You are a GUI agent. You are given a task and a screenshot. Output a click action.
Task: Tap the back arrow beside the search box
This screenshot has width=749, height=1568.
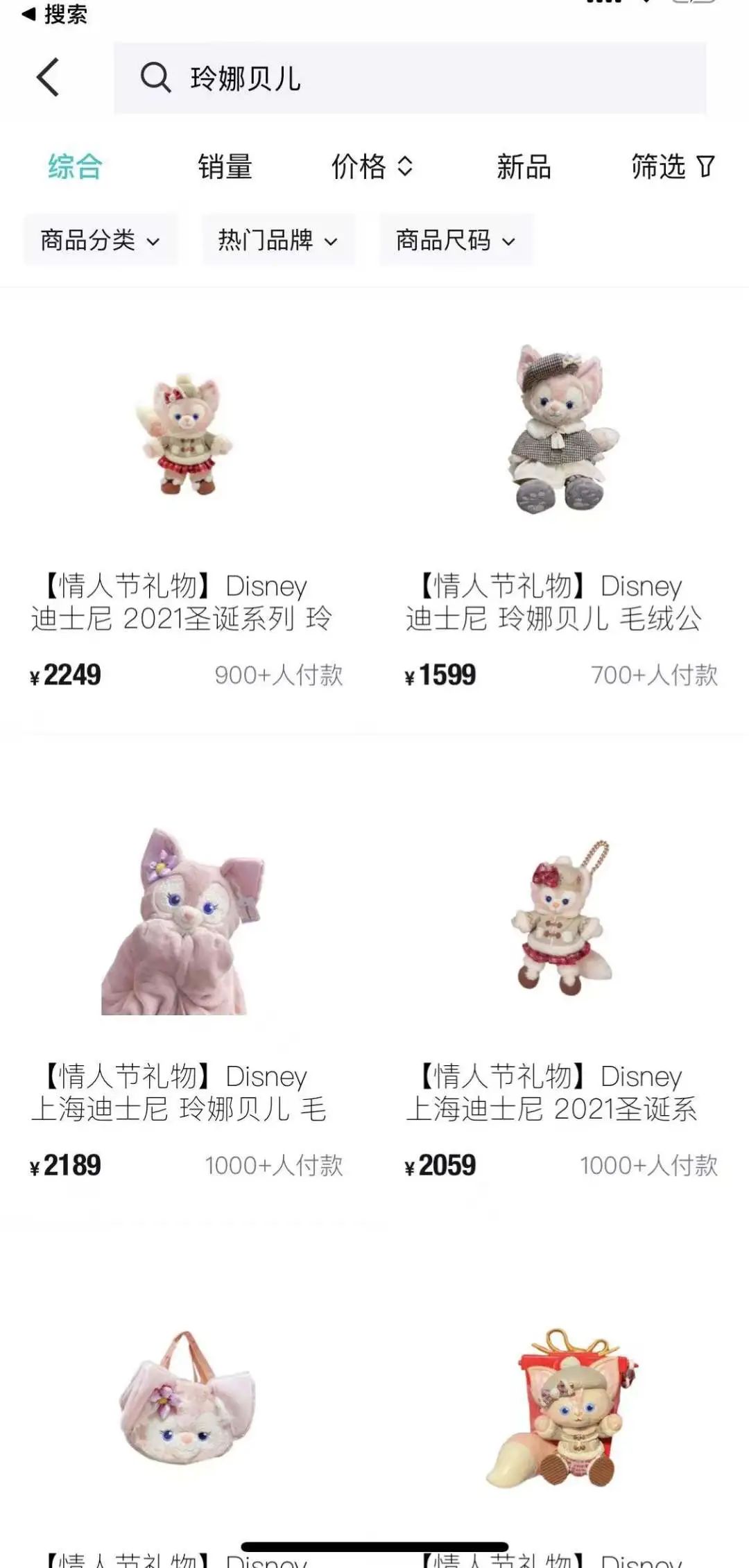pyautogui.click(x=48, y=77)
